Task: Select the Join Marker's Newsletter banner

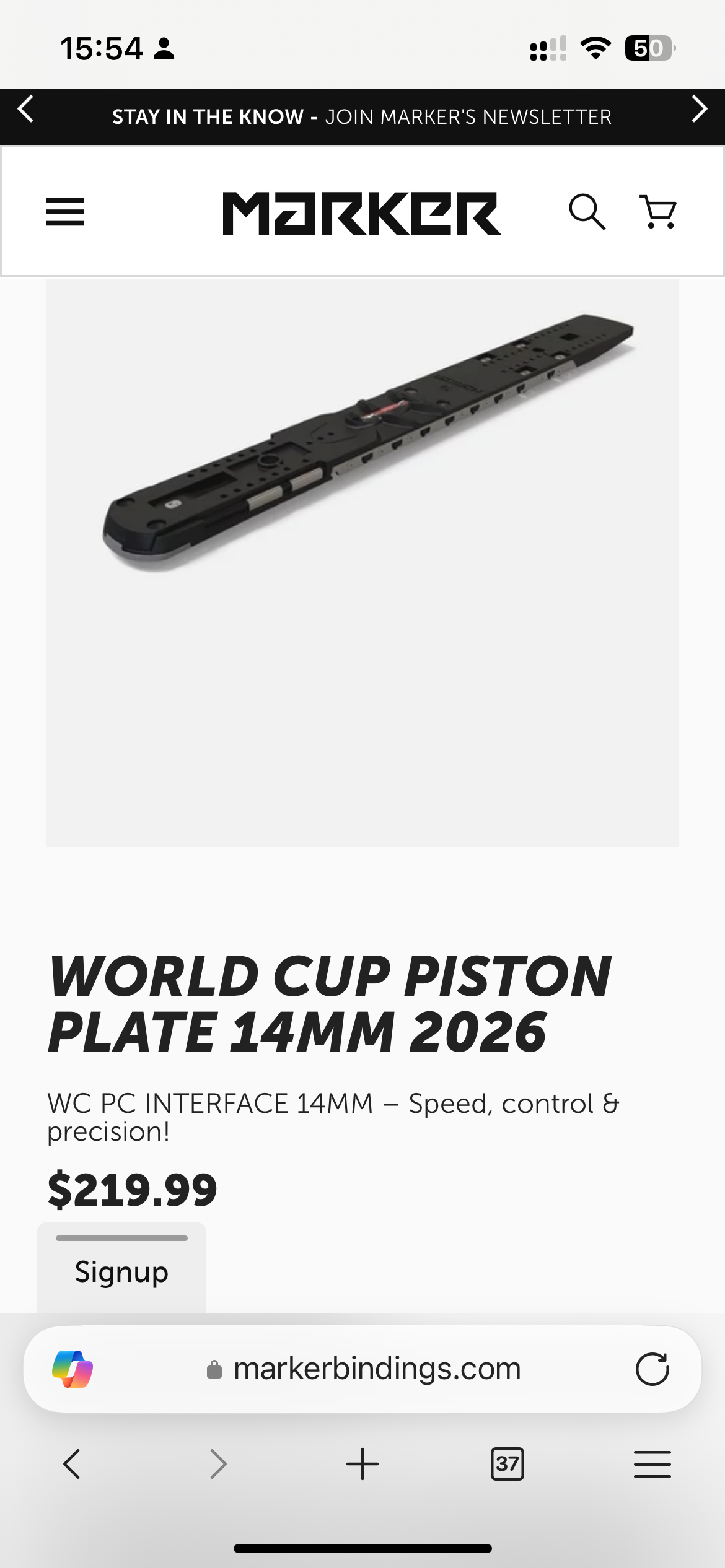Action: 362,116
